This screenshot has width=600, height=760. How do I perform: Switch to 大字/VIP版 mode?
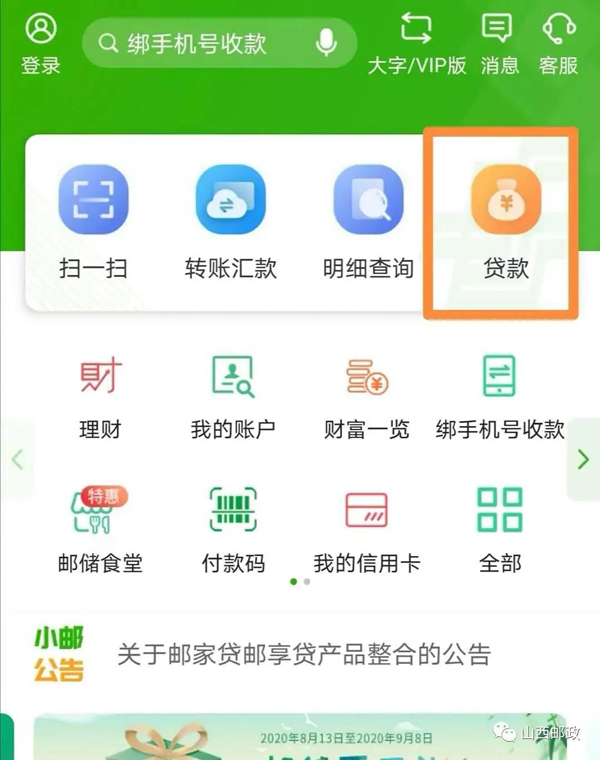tap(417, 44)
